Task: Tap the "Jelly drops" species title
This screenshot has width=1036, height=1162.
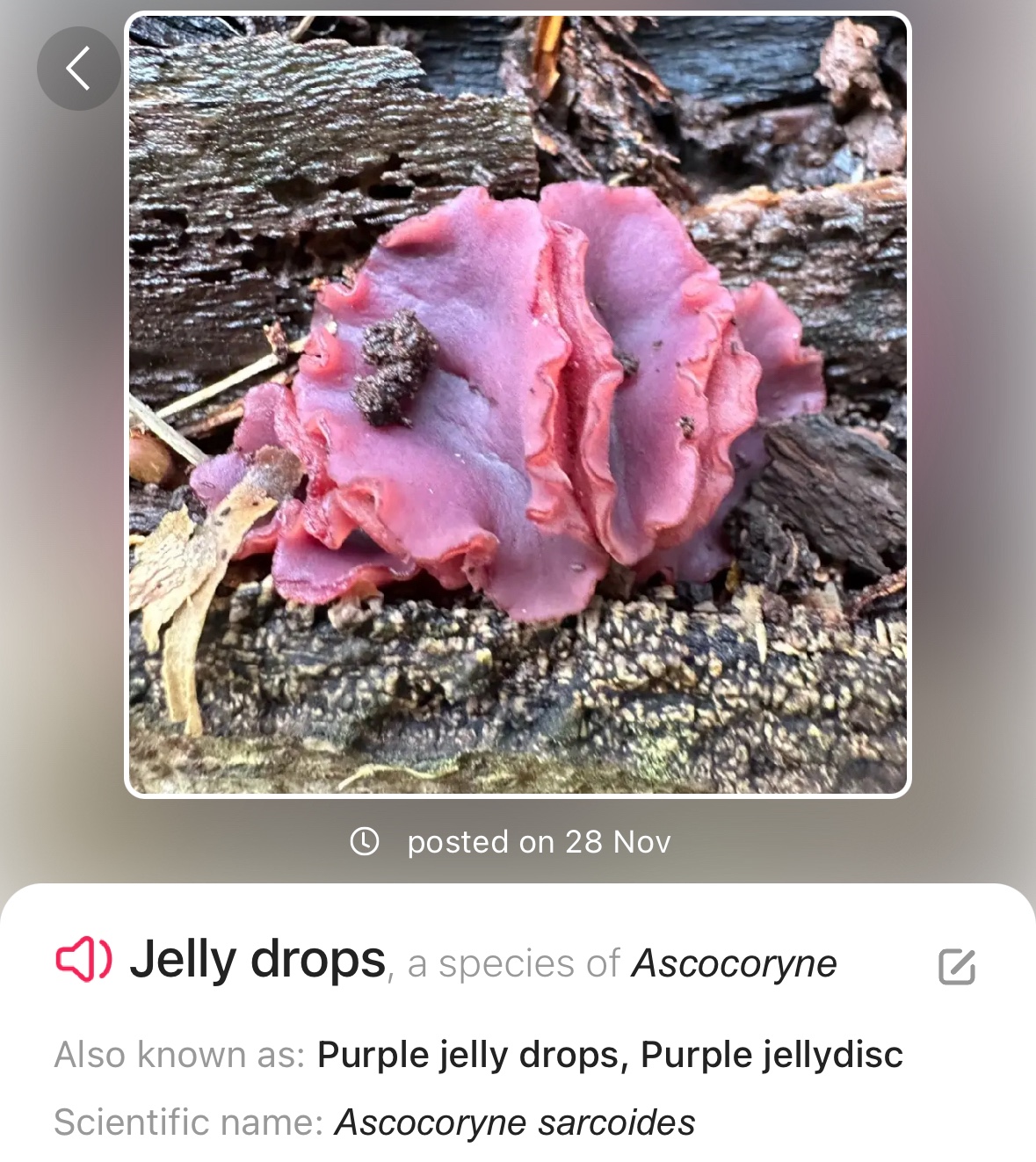Action: (253, 961)
